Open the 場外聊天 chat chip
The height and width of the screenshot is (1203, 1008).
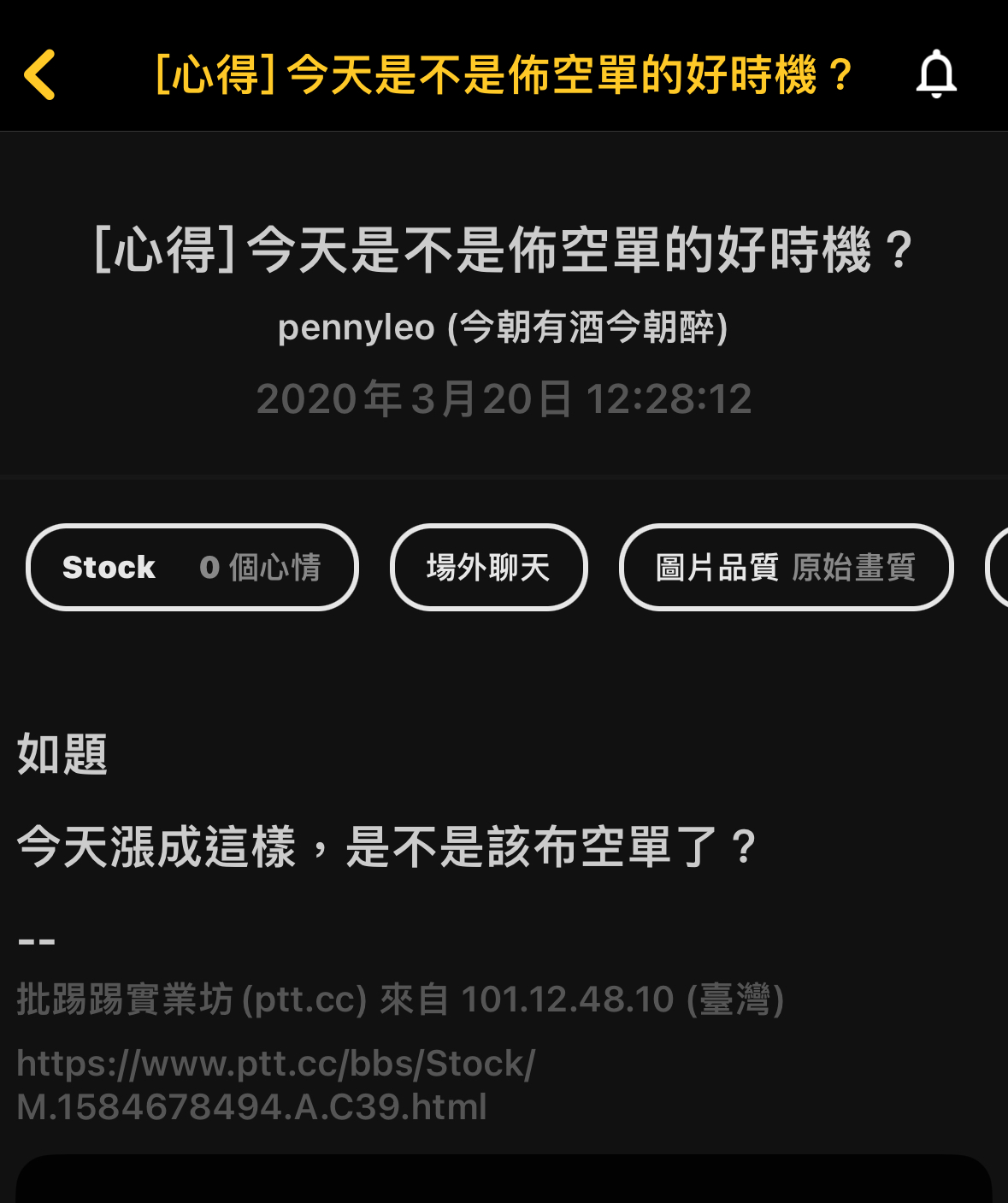click(488, 567)
